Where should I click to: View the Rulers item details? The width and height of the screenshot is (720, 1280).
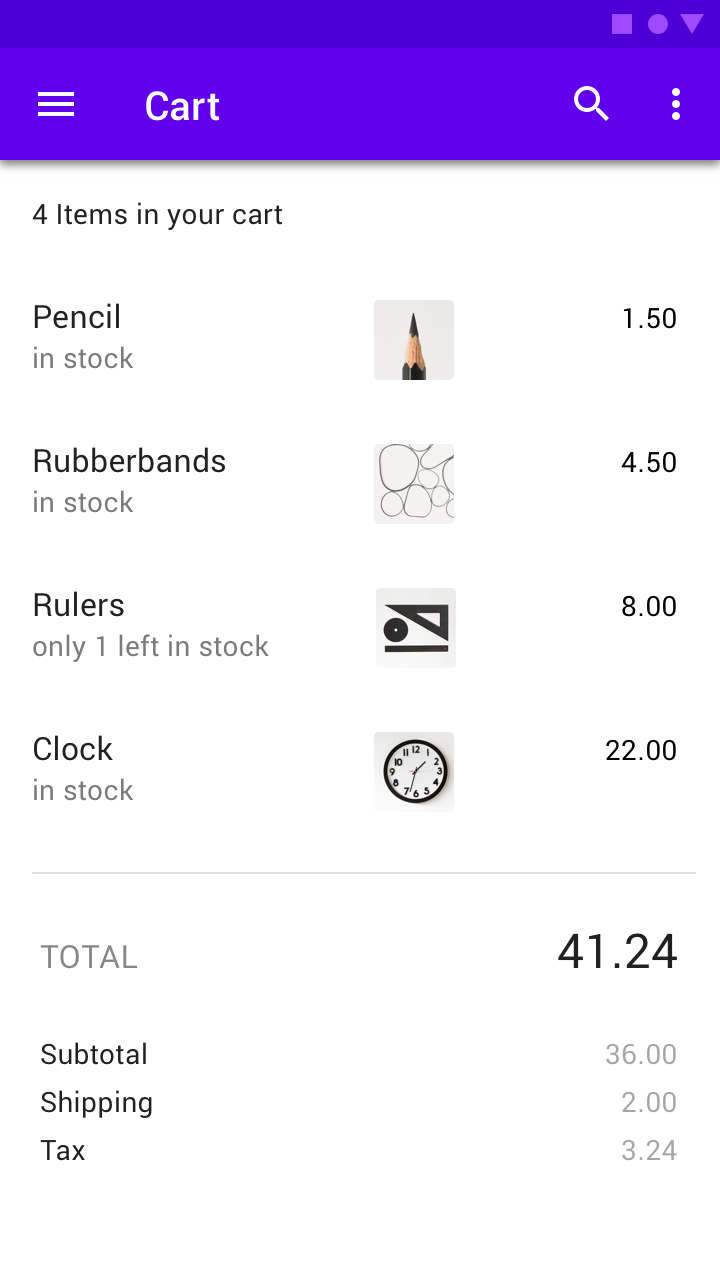360,628
